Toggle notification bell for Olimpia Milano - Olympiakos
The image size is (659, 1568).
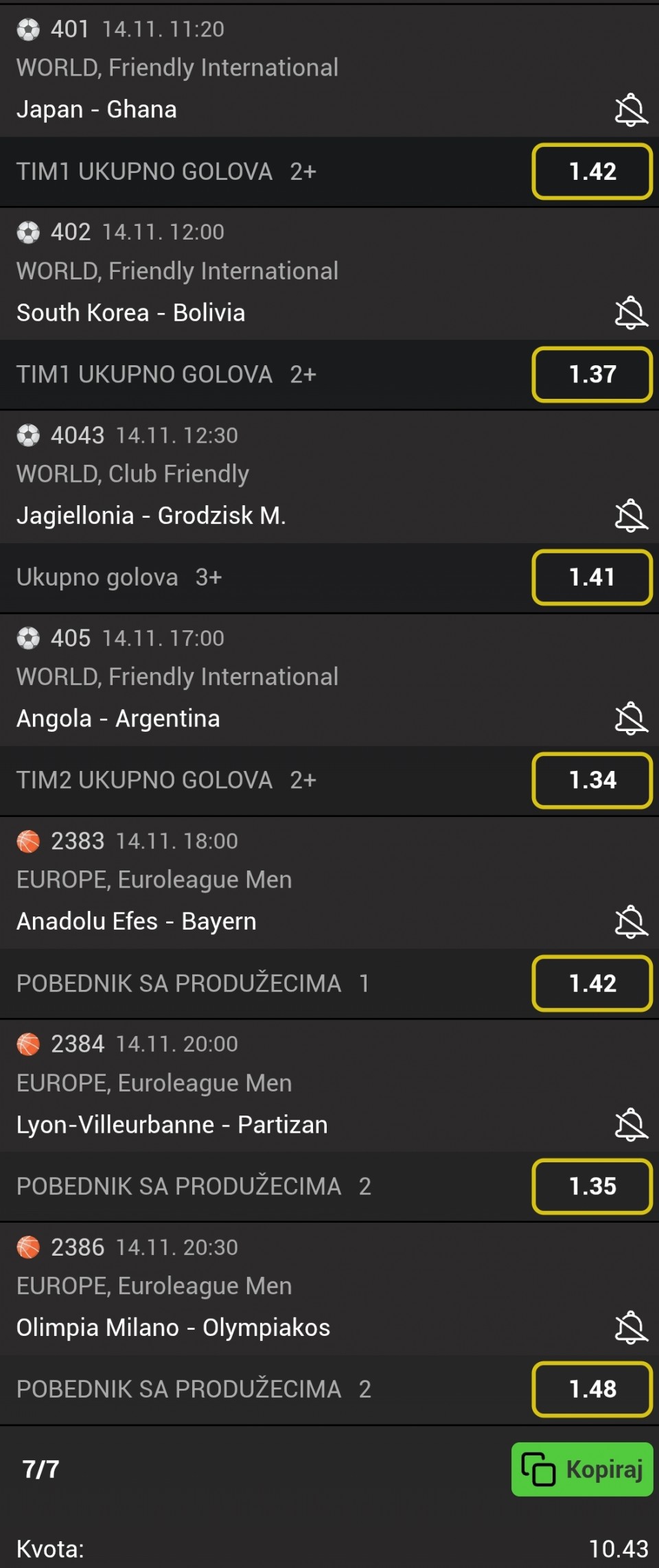[630, 1328]
